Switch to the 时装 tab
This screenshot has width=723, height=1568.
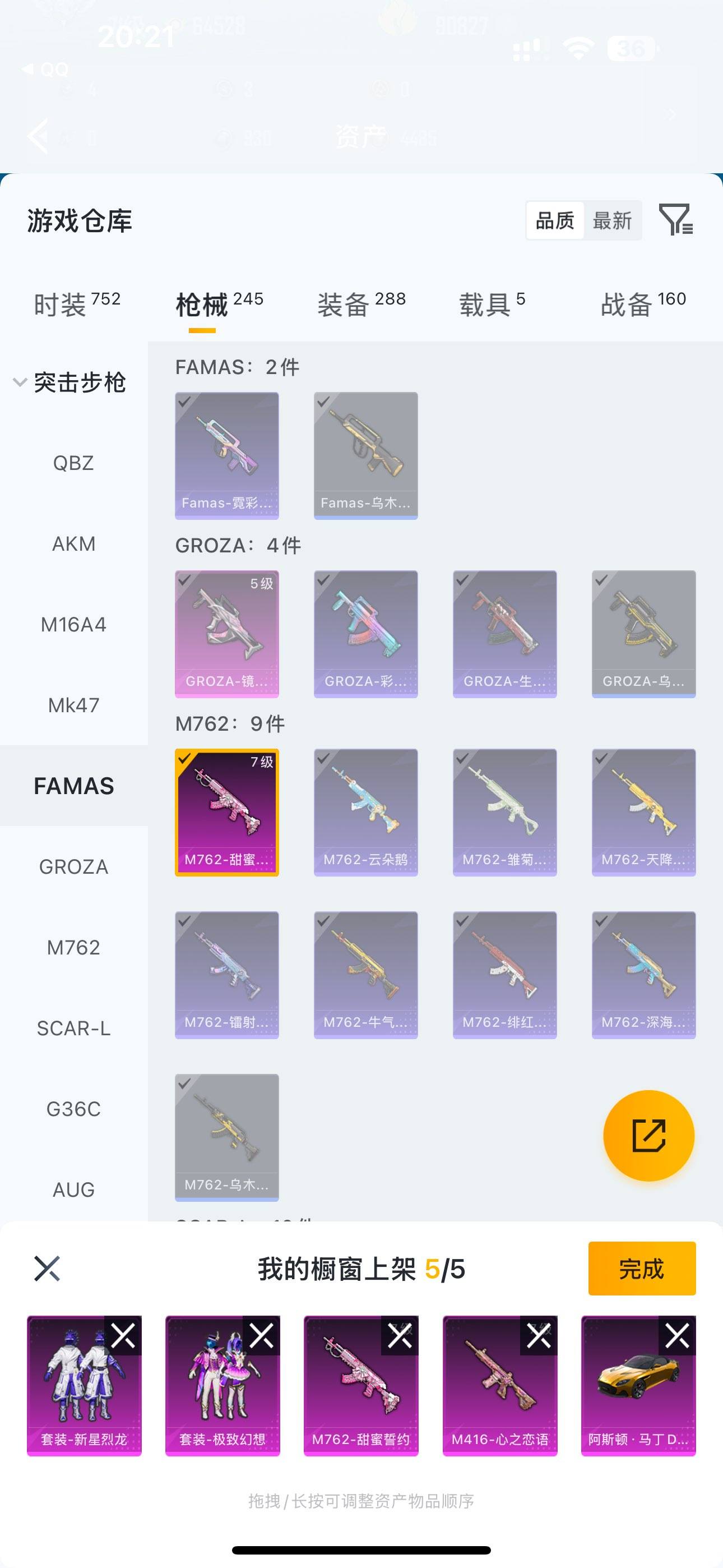(77, 304)
